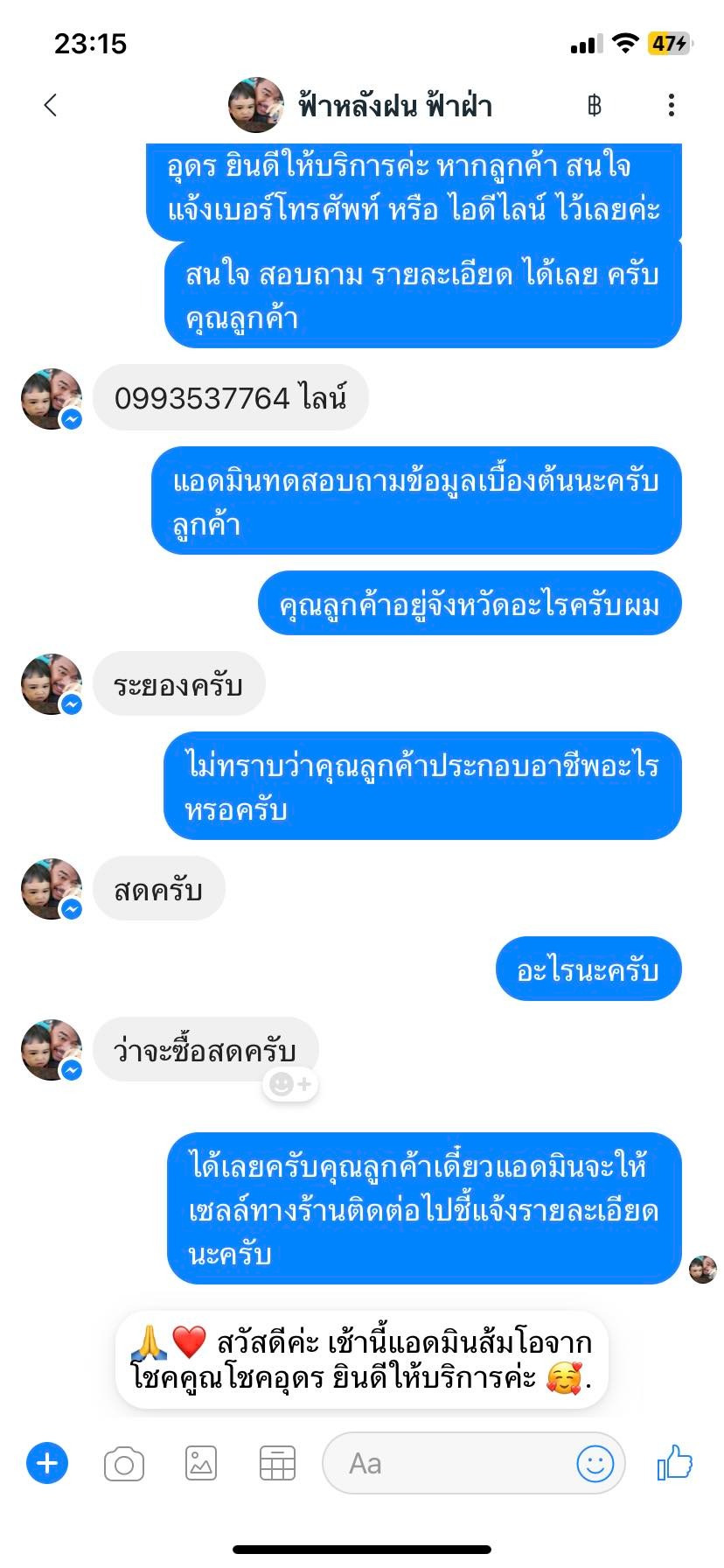Open the three-dot overflow menu
724x1568 pixels.
coord(671,106)
